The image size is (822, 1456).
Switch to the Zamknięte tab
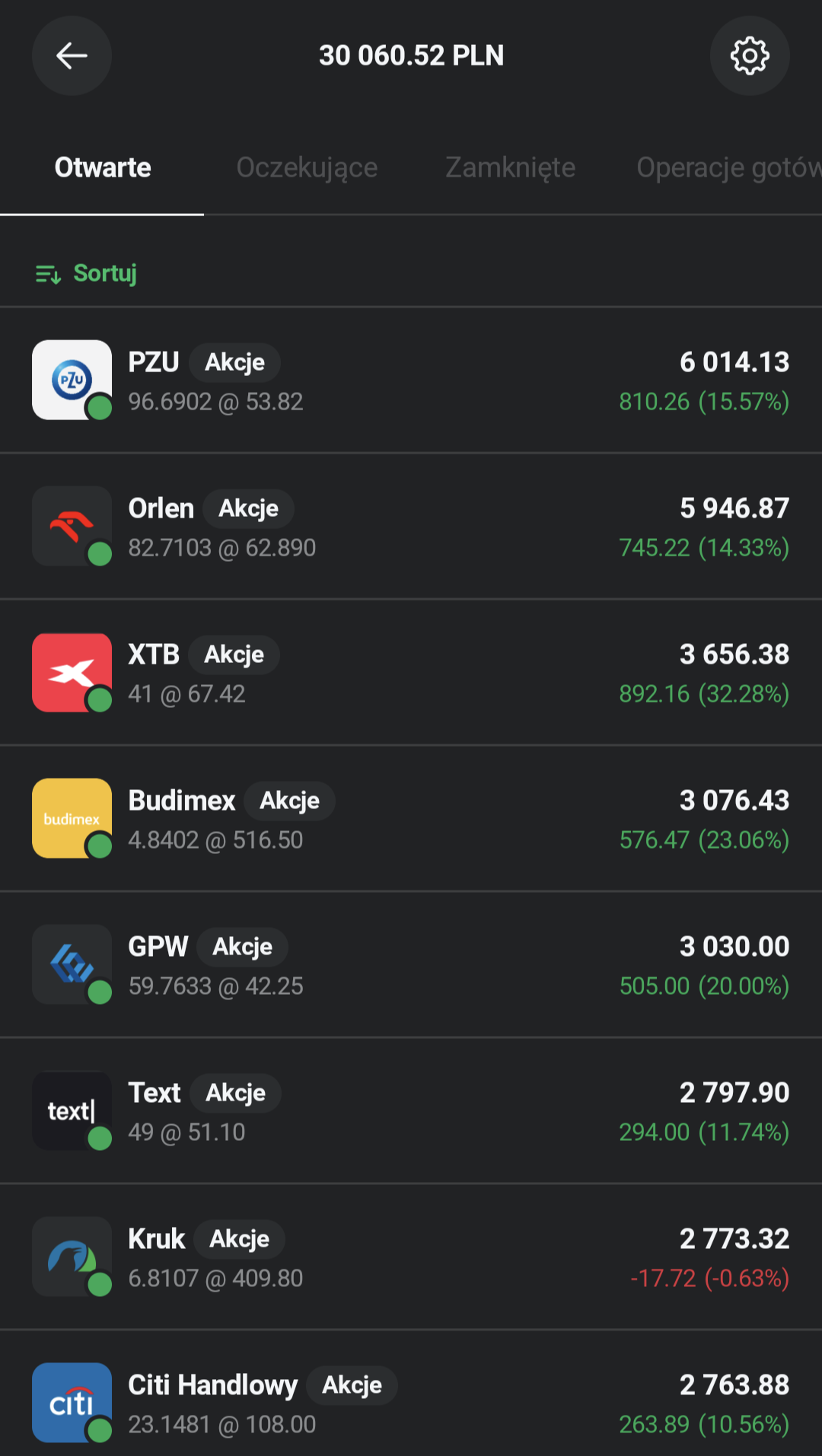(510, 167)
